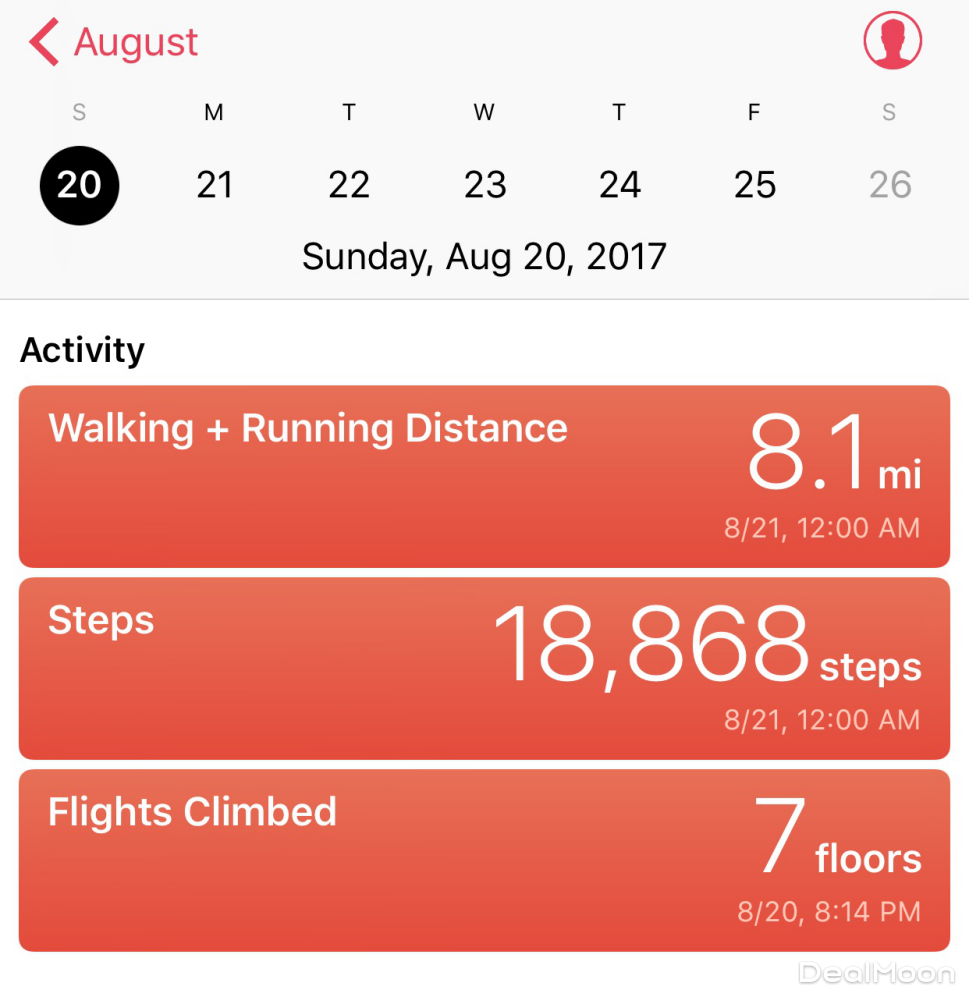Select Monday the 21st
This screenshot has width=969, height=997.
[214, 185]
